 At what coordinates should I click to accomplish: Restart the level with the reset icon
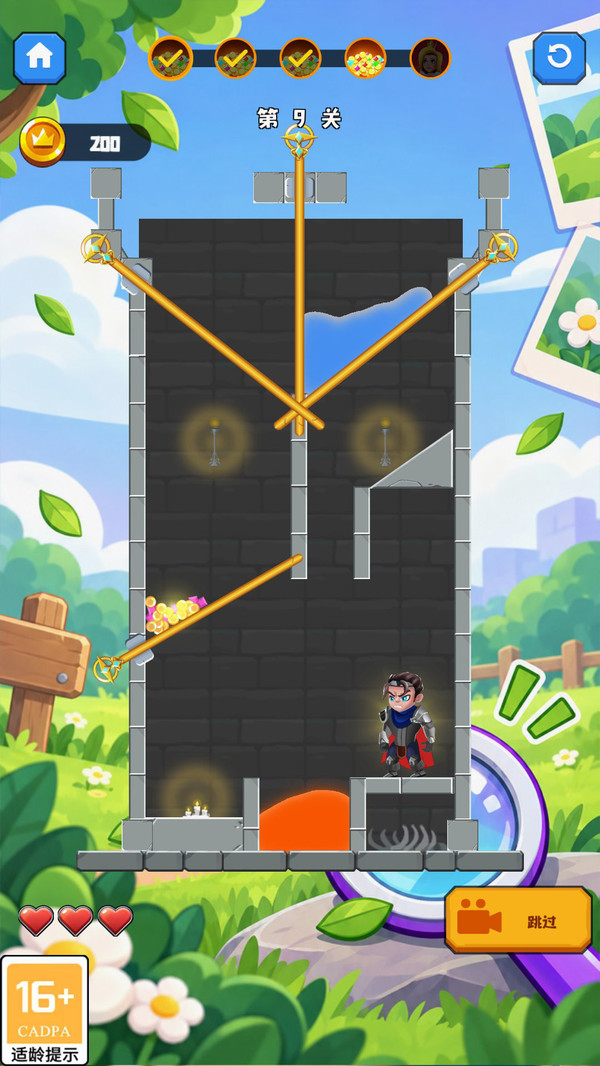tap(559, 58)
